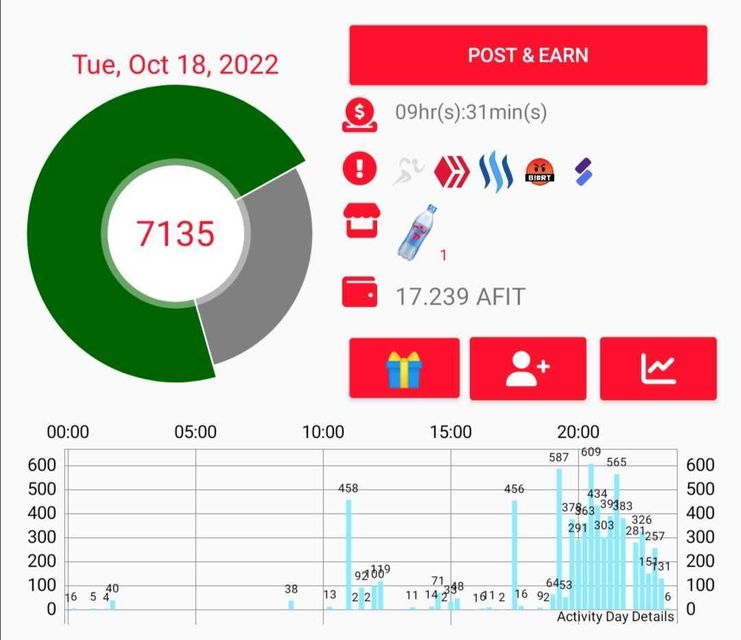
Task: Tap the wallet icon beside 17.239 AFIT
Action: 358,292
